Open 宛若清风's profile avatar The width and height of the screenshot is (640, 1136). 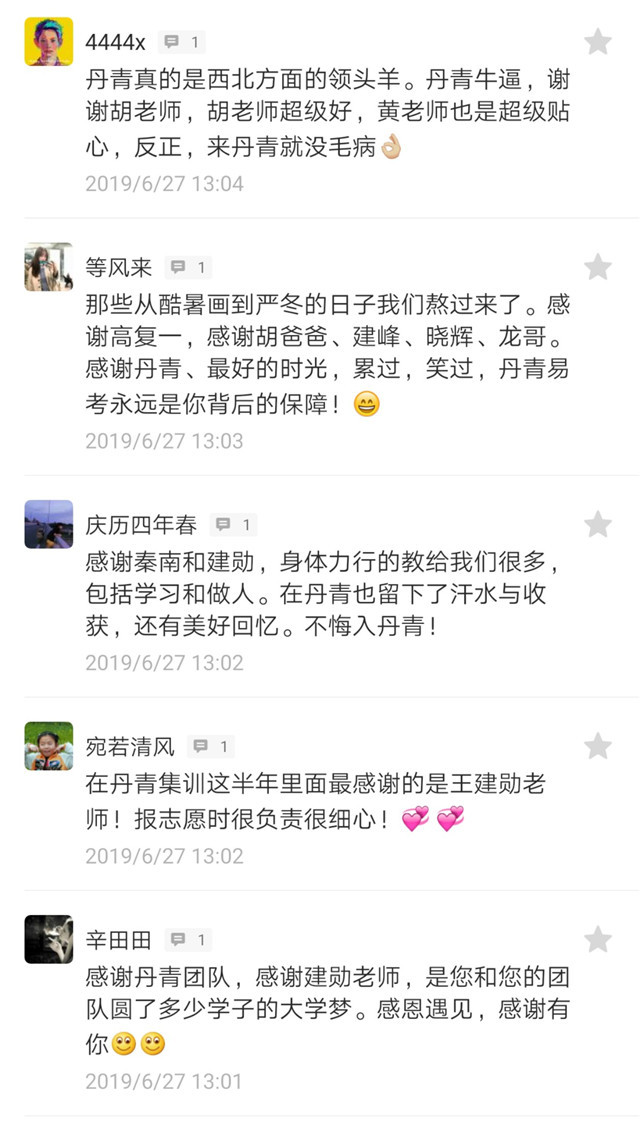click(x=49, y=746)
